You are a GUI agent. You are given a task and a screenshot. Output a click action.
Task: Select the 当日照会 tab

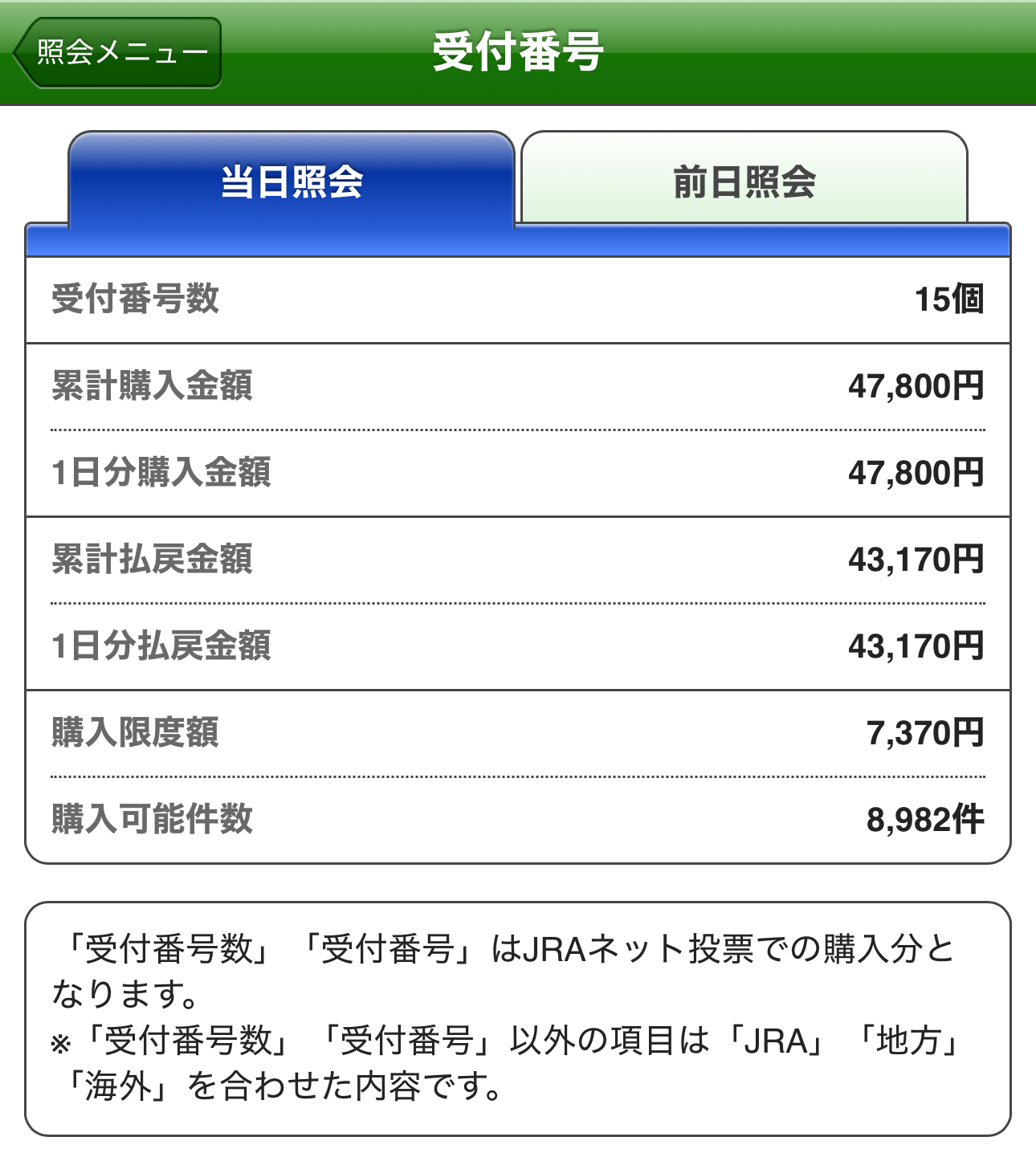point(292,181)
